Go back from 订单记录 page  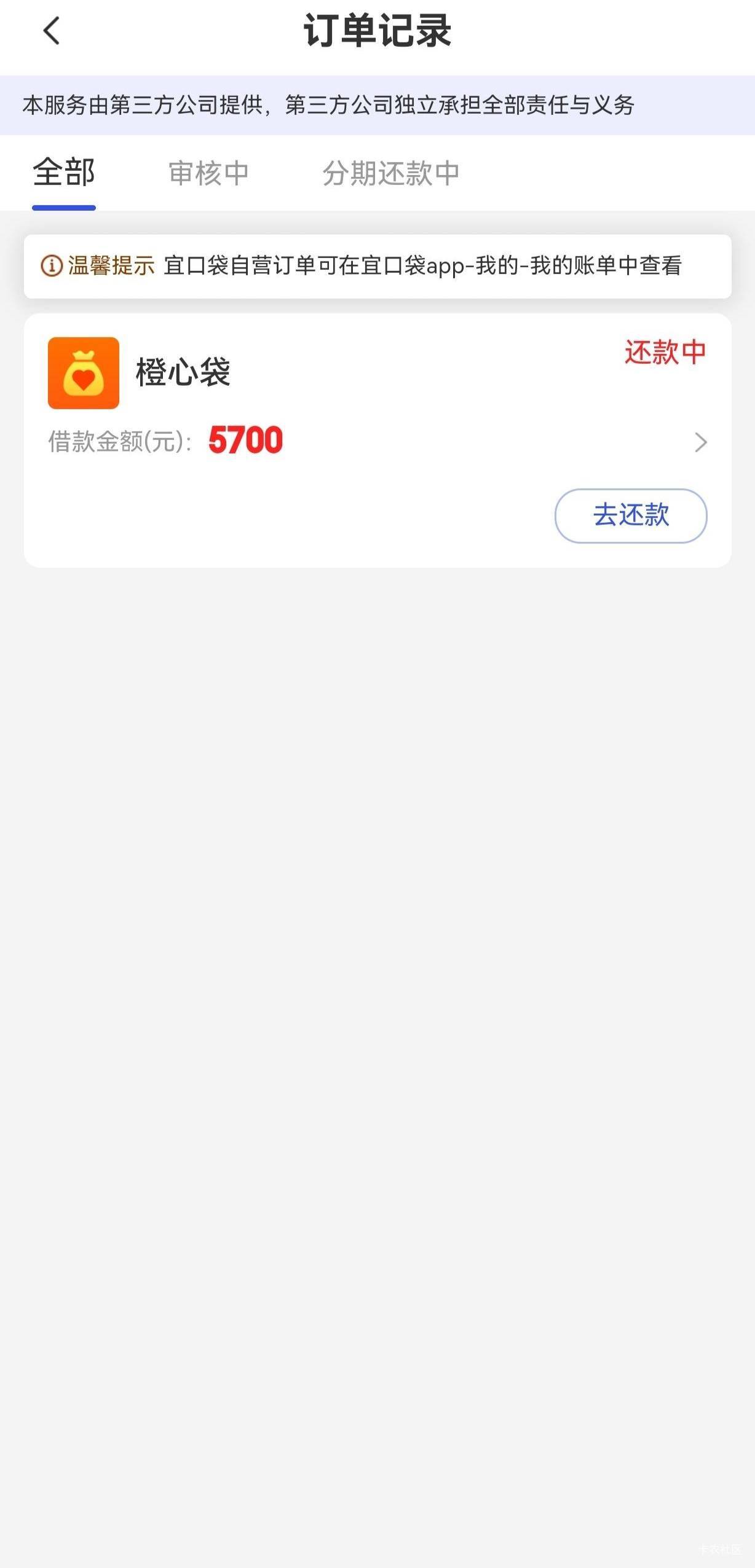pyautogui.click(x=52, y=31)
